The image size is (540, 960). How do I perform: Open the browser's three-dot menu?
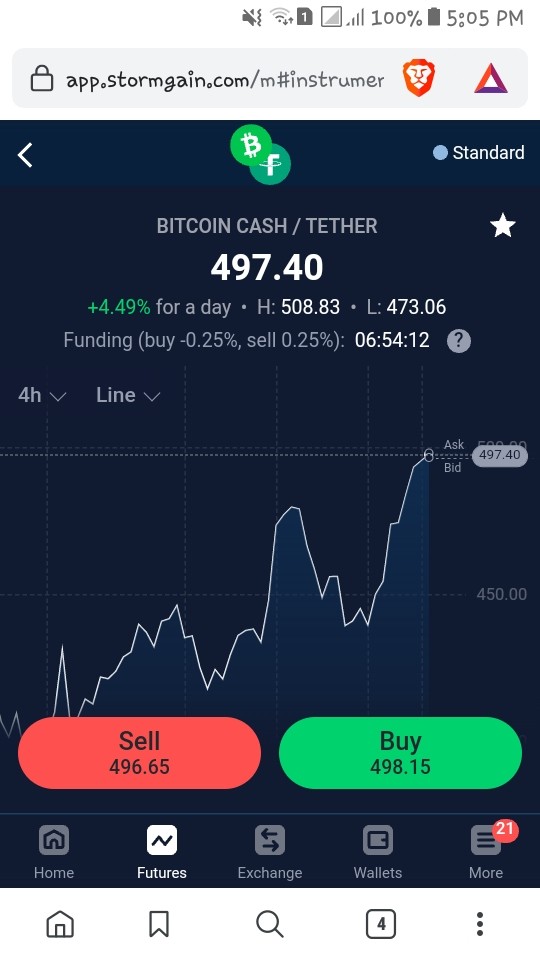click(x=480, y=924)
